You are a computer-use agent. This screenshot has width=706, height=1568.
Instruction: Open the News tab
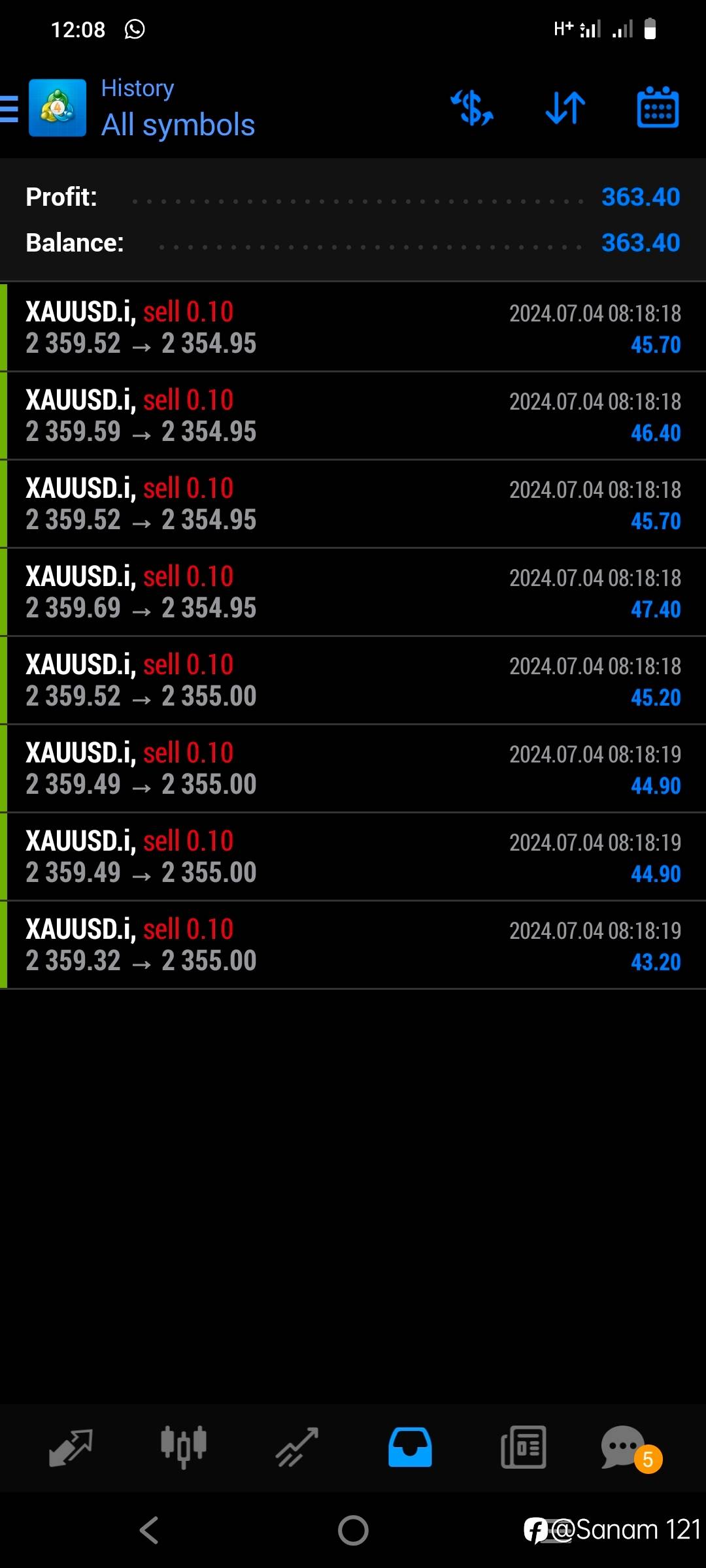(x=523, y=1448)
